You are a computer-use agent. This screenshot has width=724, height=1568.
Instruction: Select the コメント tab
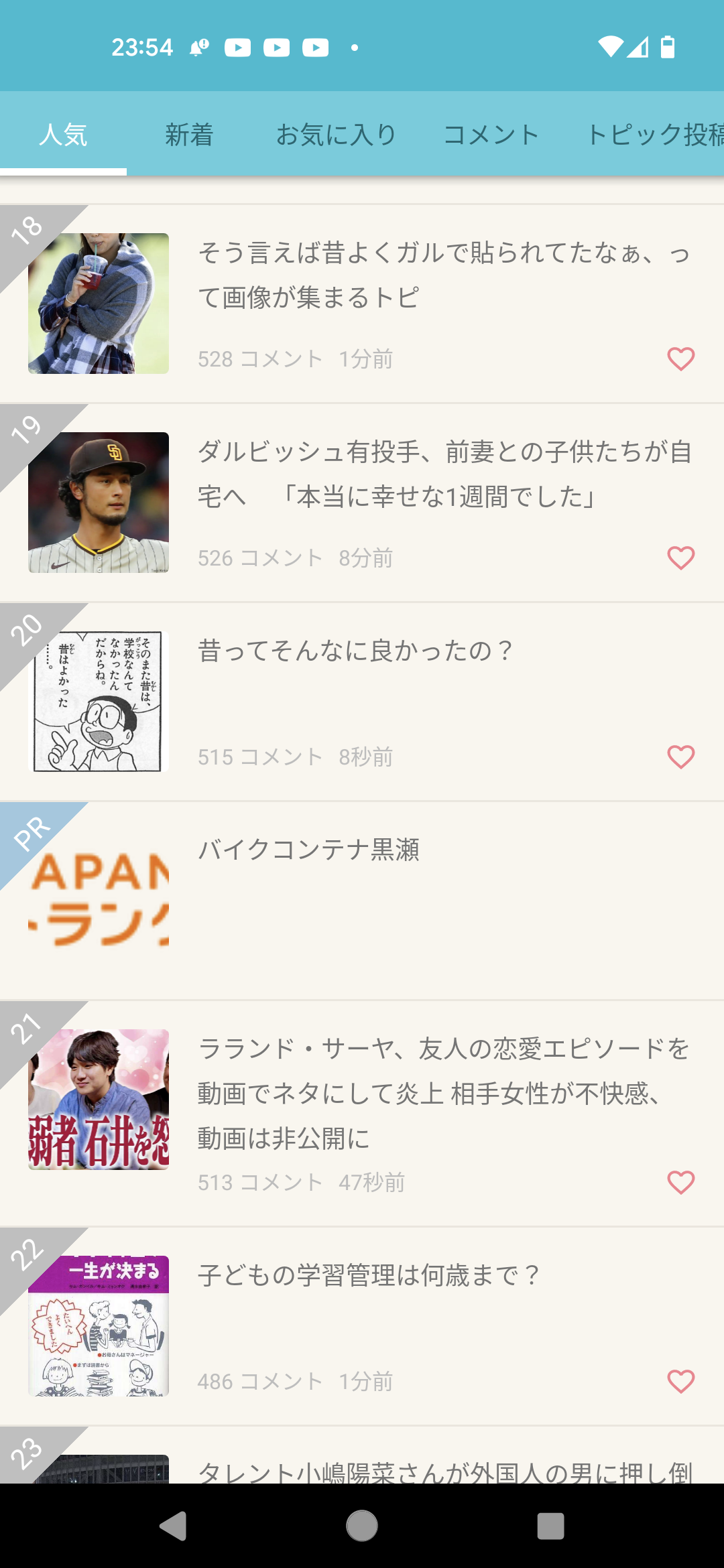point(491,134)
